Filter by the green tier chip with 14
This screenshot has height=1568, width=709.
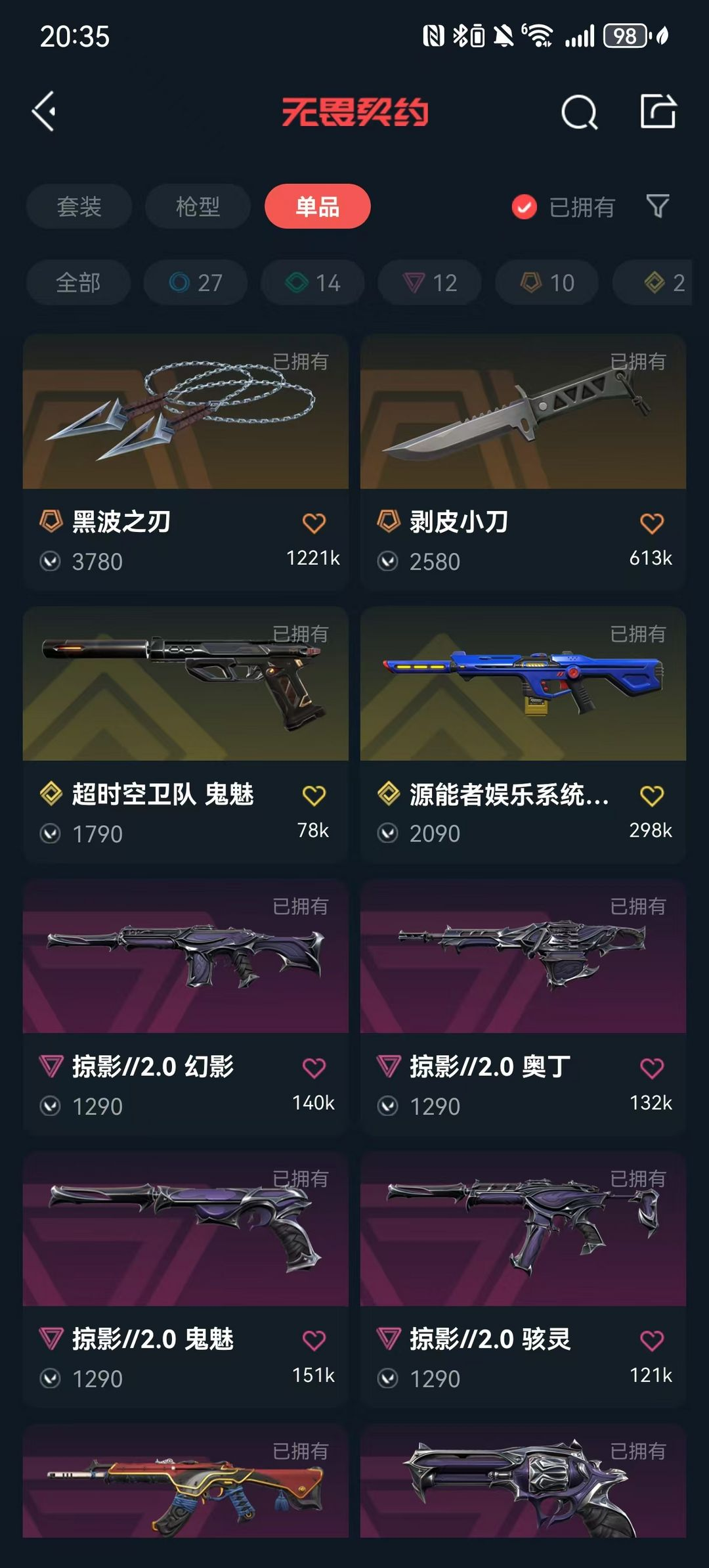(x=312, y=282)
